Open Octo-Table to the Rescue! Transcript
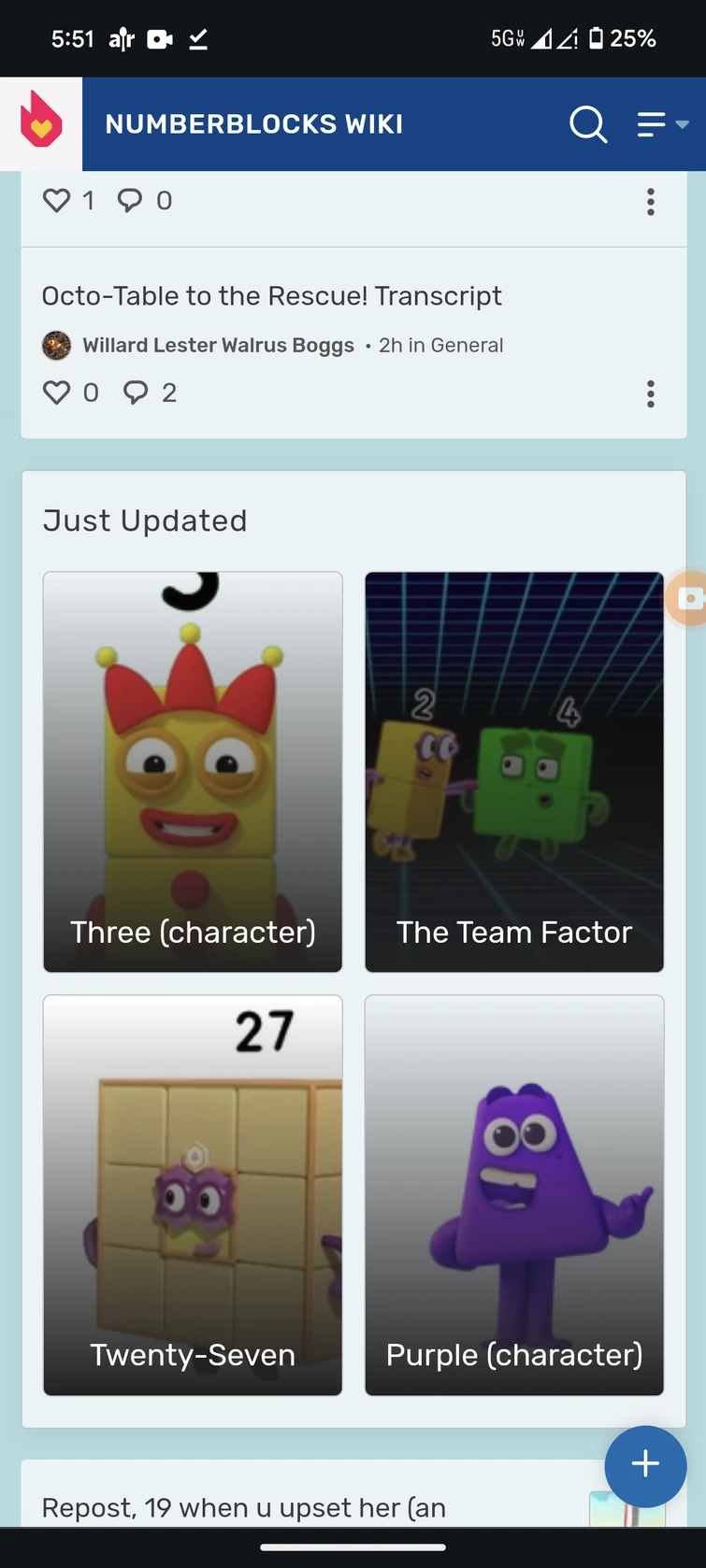 click(271, 295)
